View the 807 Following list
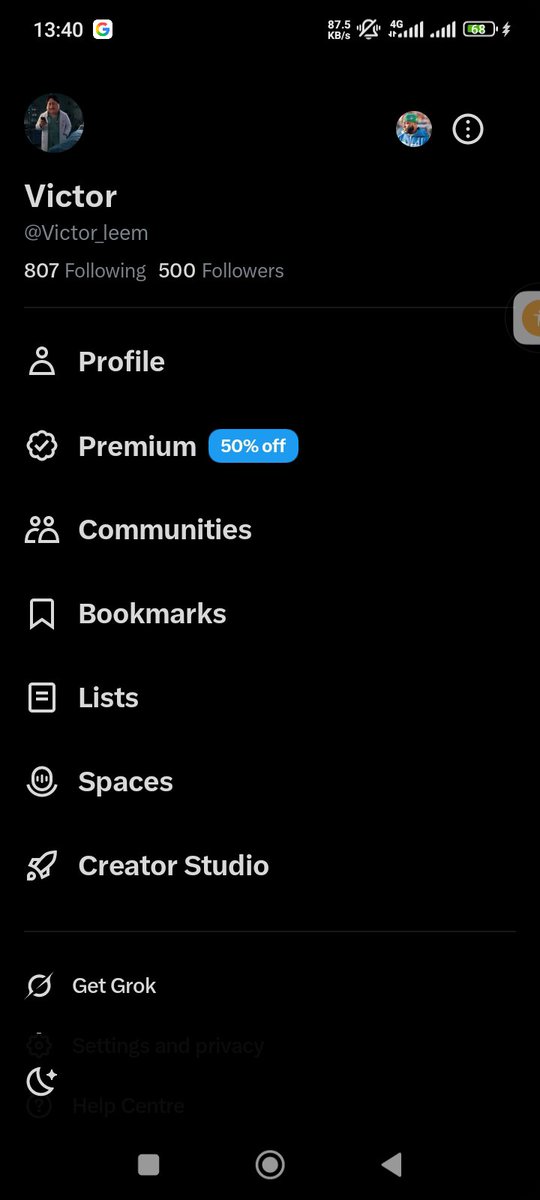The image size is (540, 1200). tap(85, 271)
